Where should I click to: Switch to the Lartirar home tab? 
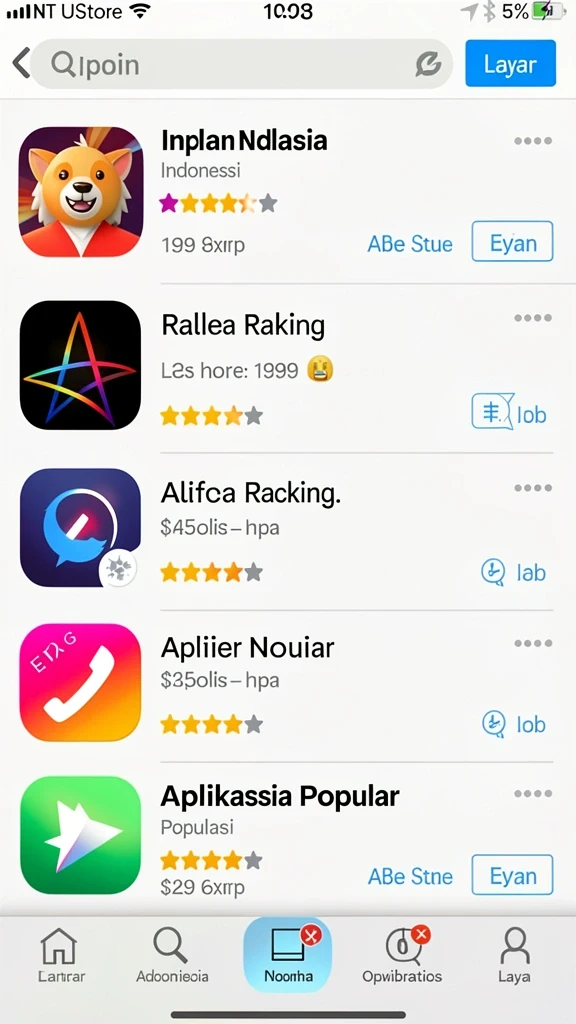point(61,955)
